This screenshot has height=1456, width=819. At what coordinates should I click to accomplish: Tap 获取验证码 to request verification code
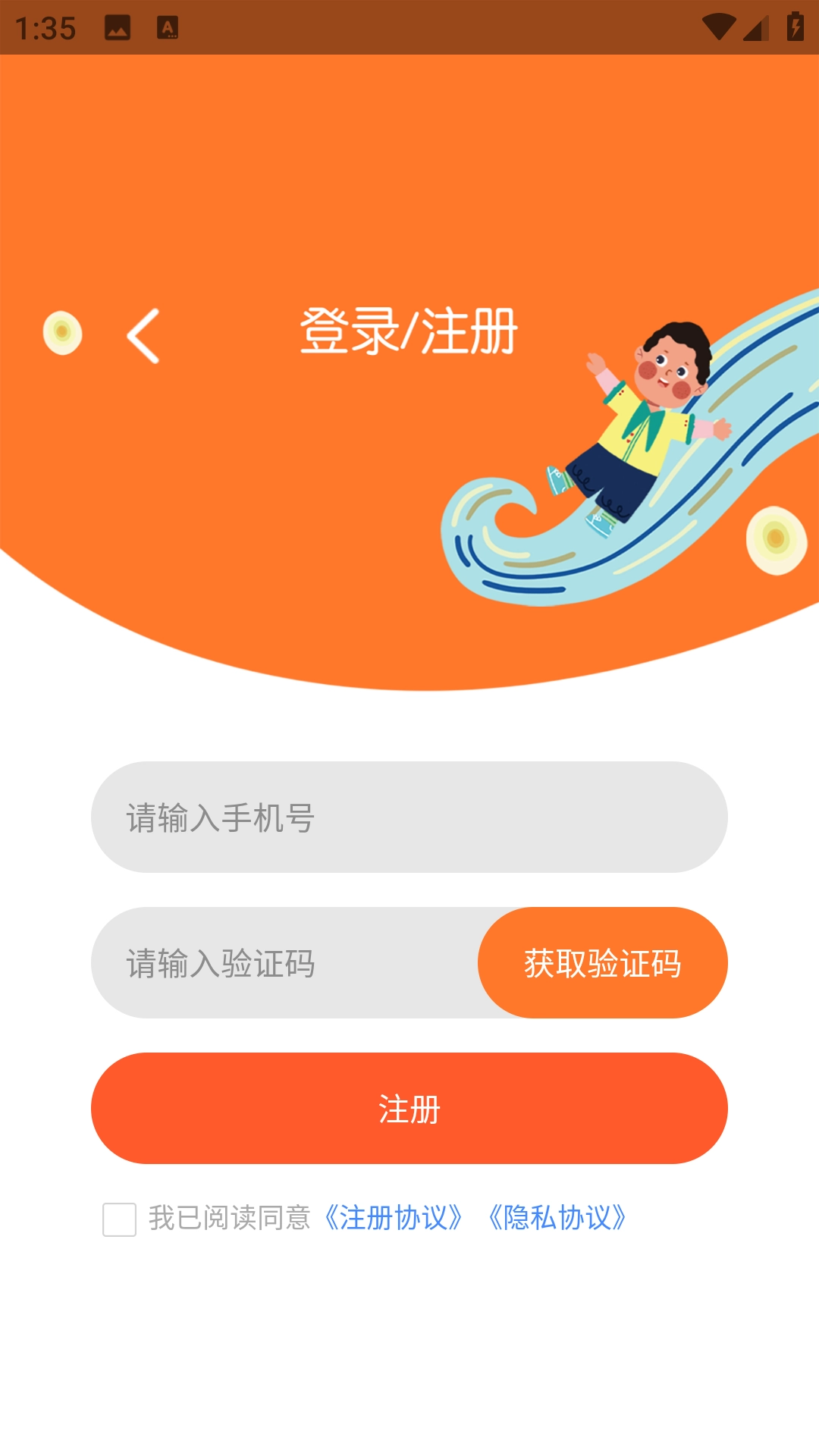click(x=602, y=961)
